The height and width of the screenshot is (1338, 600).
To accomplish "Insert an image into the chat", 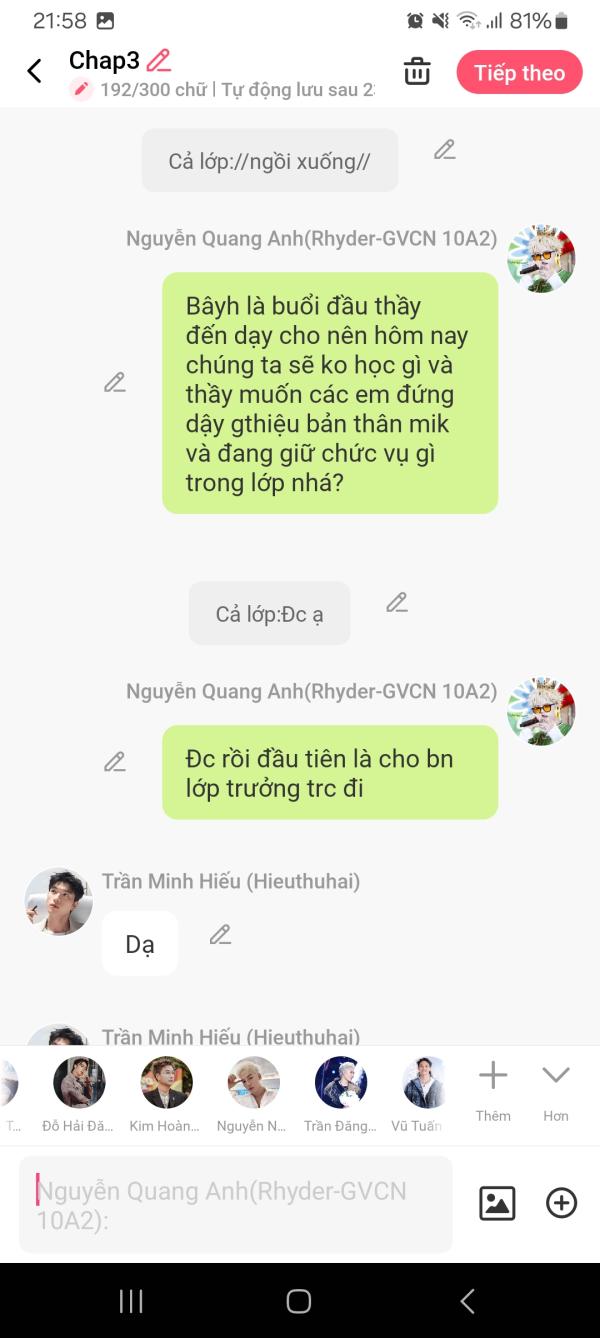I will point(497,1203).
